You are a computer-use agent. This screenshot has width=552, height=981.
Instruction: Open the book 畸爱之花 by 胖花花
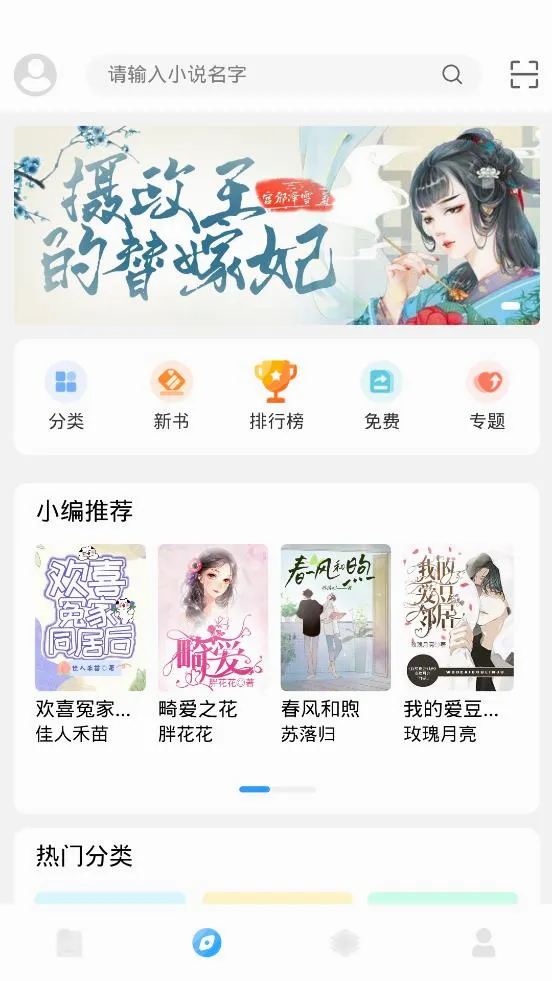(213, 644)
